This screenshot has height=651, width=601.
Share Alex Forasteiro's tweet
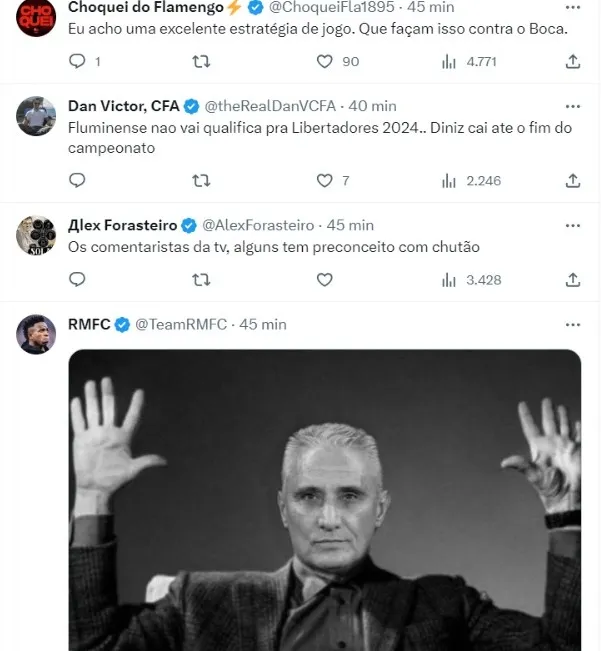point(573,280)
